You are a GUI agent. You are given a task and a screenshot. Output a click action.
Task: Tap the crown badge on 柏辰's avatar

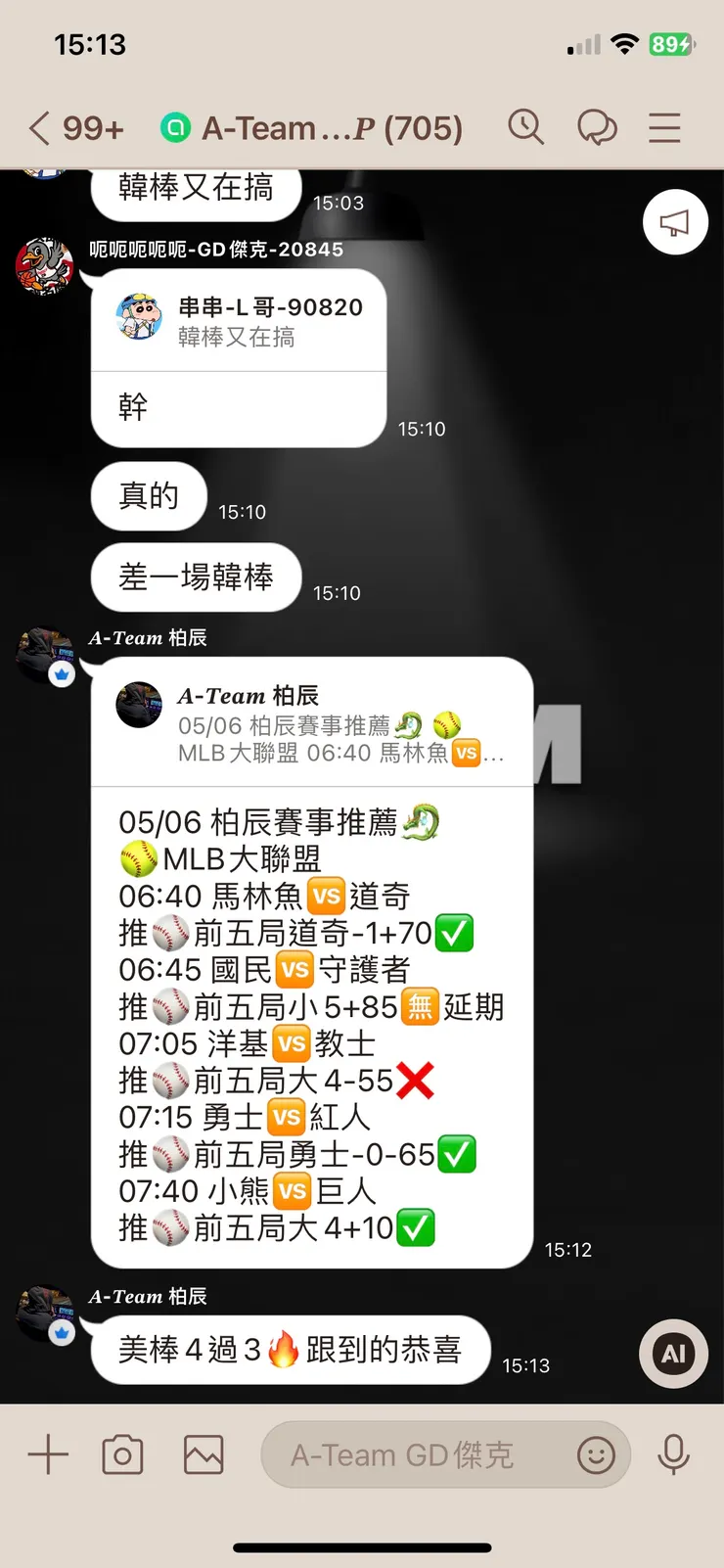tap(61, 673)
